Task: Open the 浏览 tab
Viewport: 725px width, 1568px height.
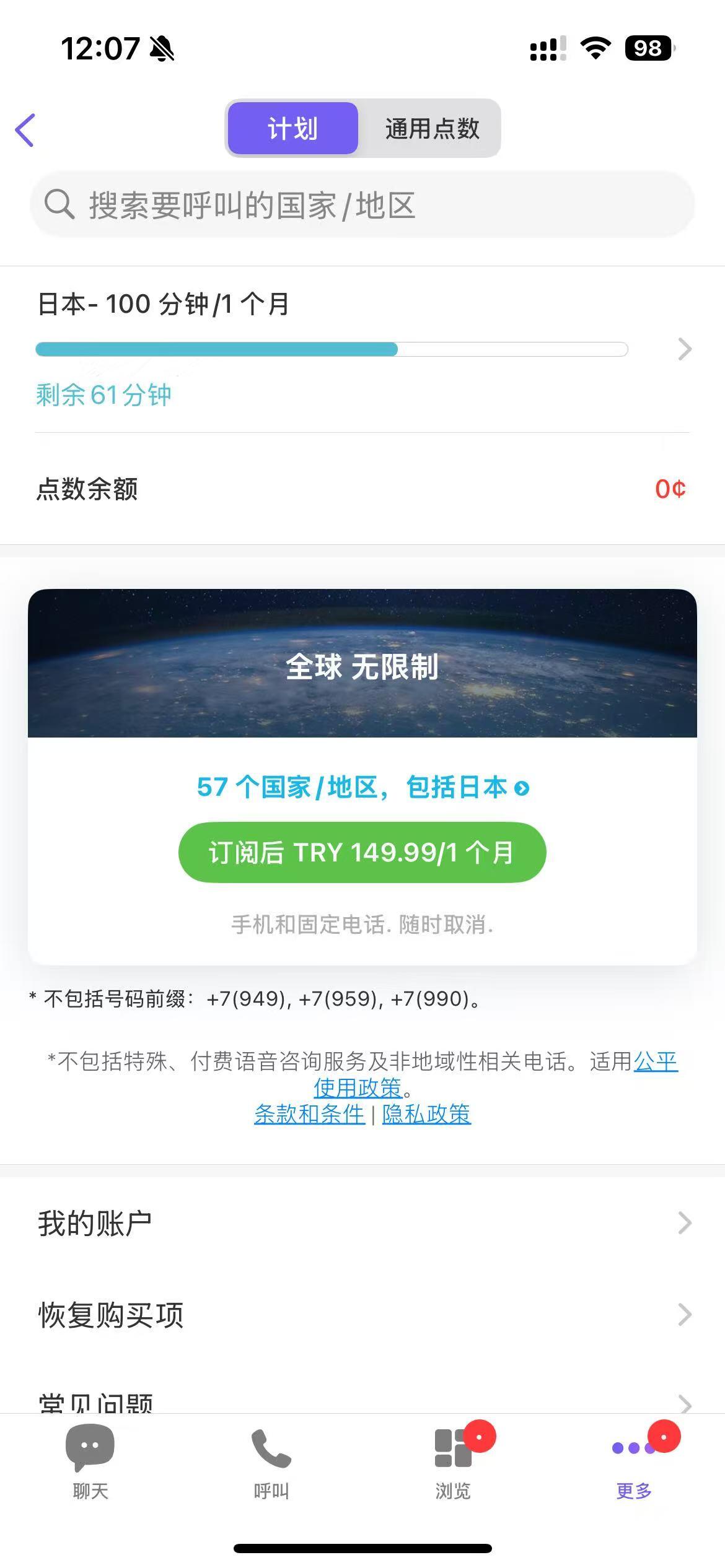Action: coord(453,1461)
